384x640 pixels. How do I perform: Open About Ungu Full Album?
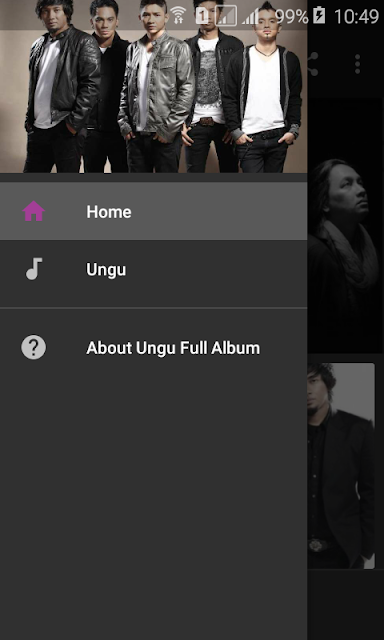click(x=153, y=348)
